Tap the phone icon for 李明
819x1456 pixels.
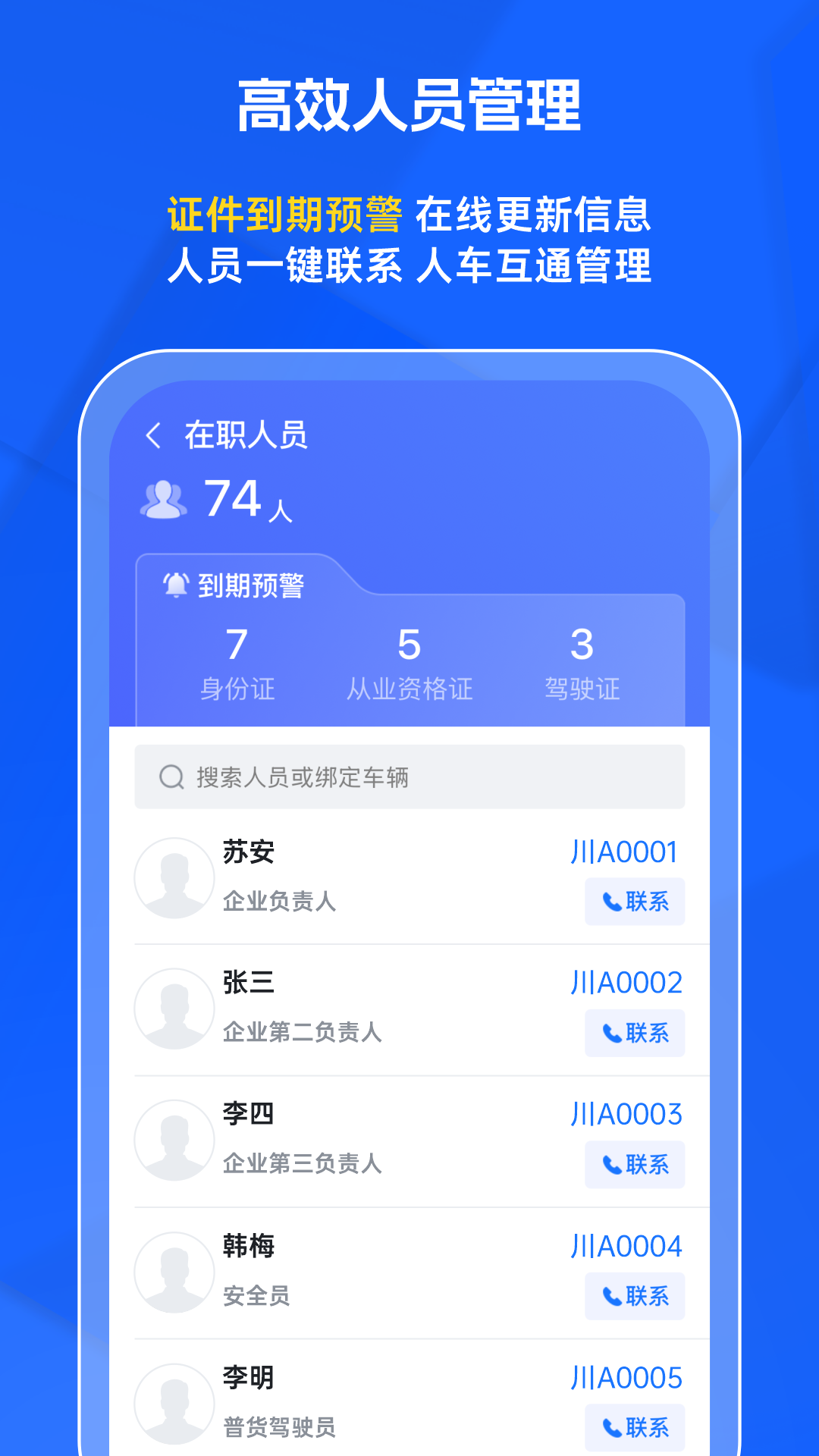click(x=612, y=1427)
